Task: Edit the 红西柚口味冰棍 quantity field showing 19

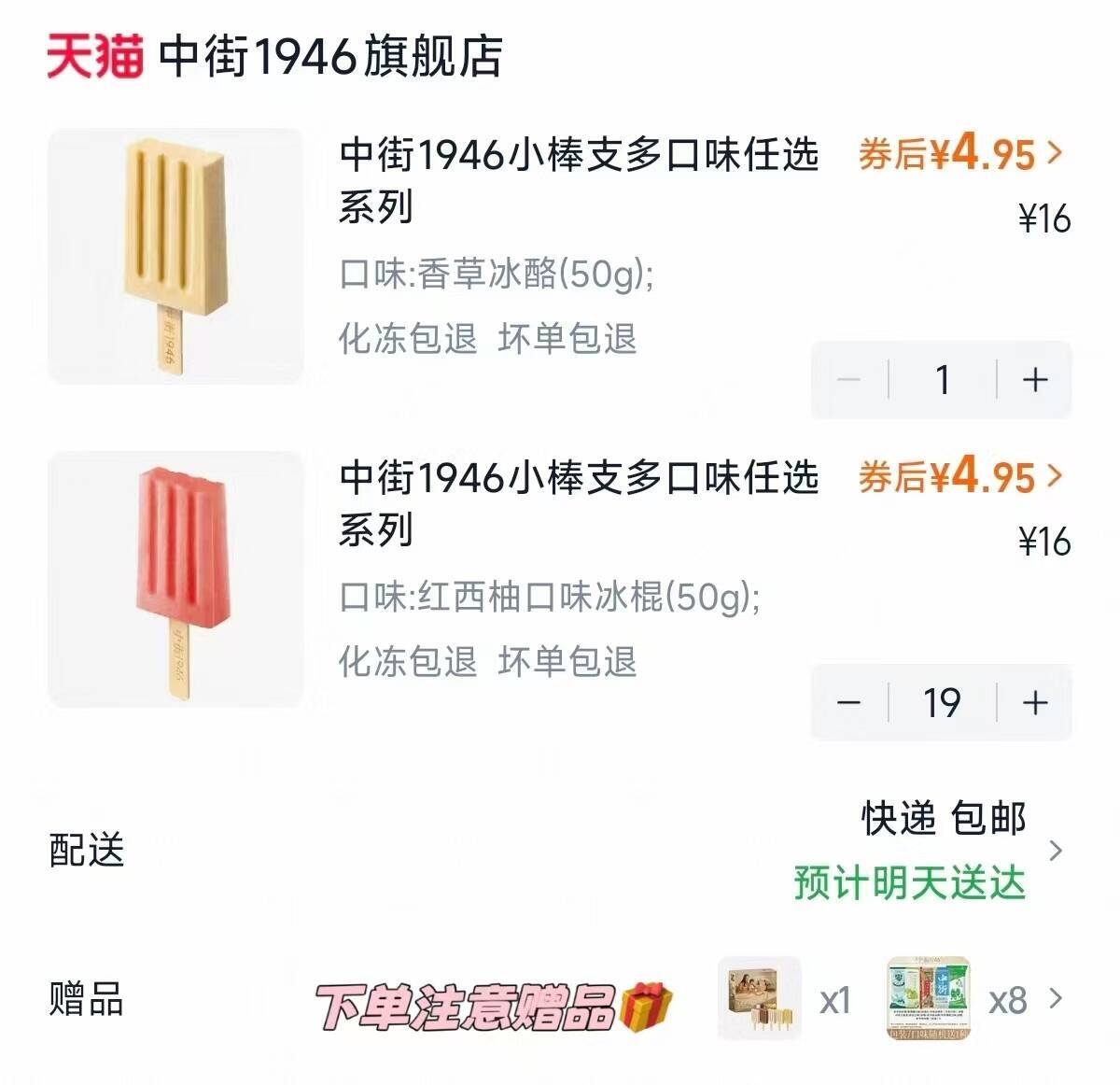Action: [942, 702]
